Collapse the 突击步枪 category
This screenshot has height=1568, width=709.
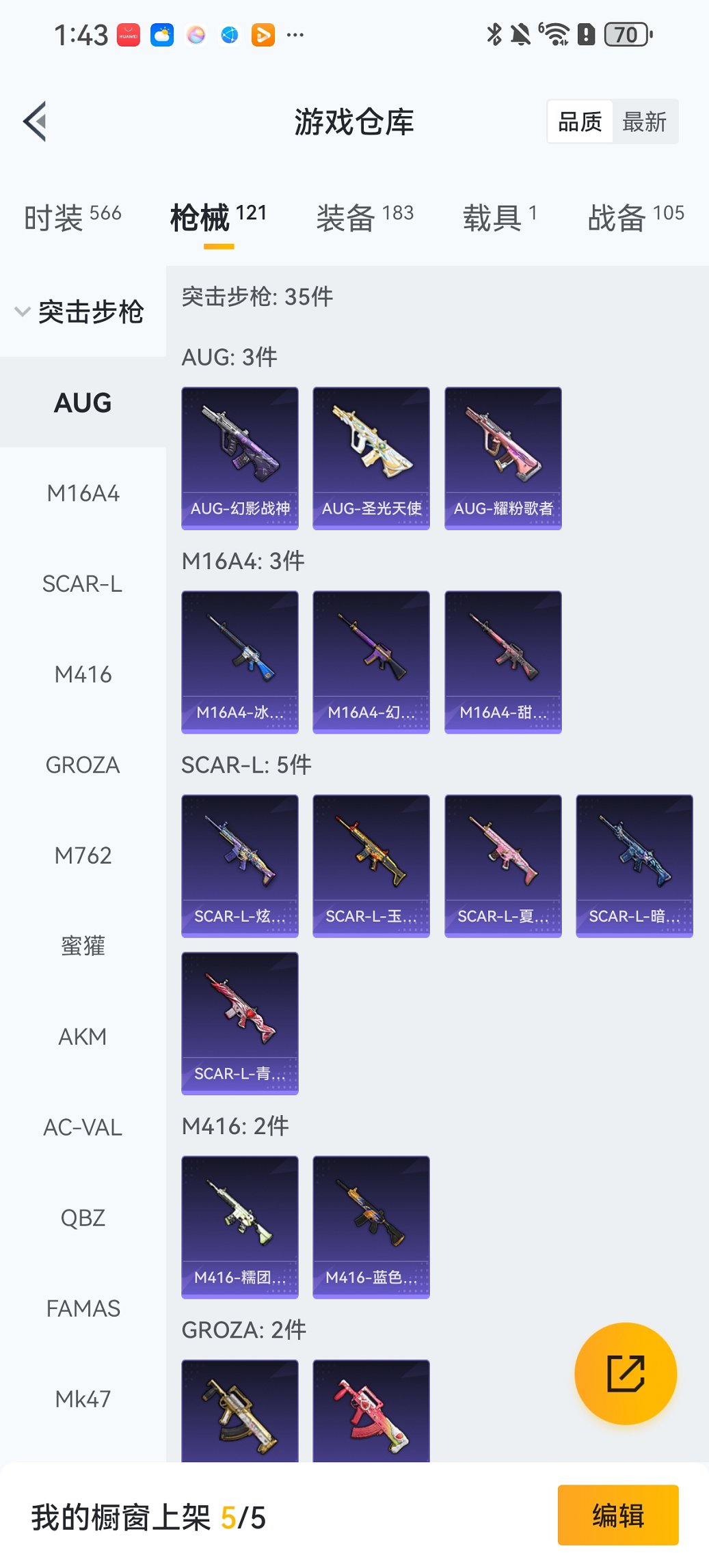click(82, 312)
